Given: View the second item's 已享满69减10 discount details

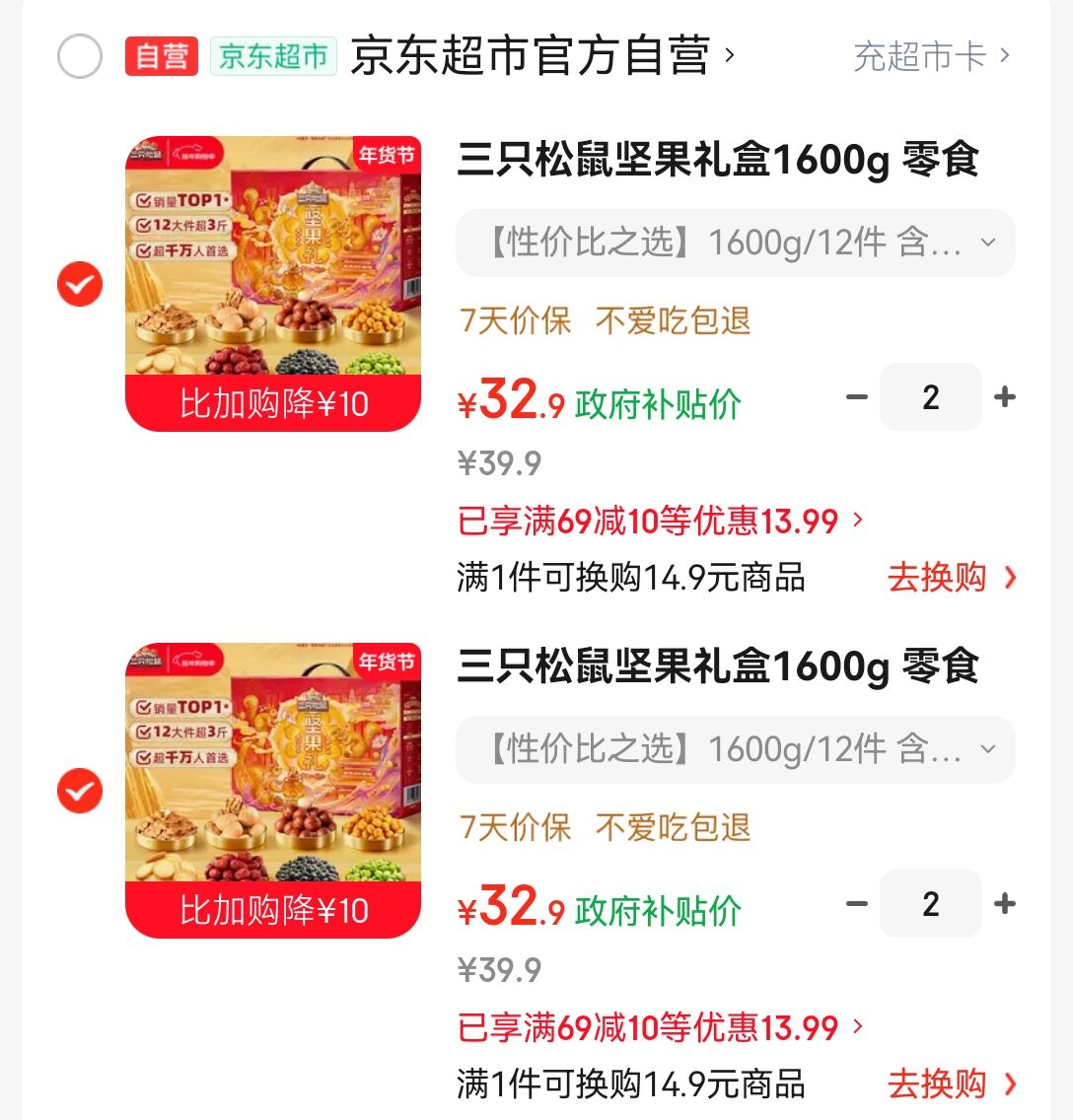Looking at the screenshot, I should pyautogui.click(x=660, y=1027).
